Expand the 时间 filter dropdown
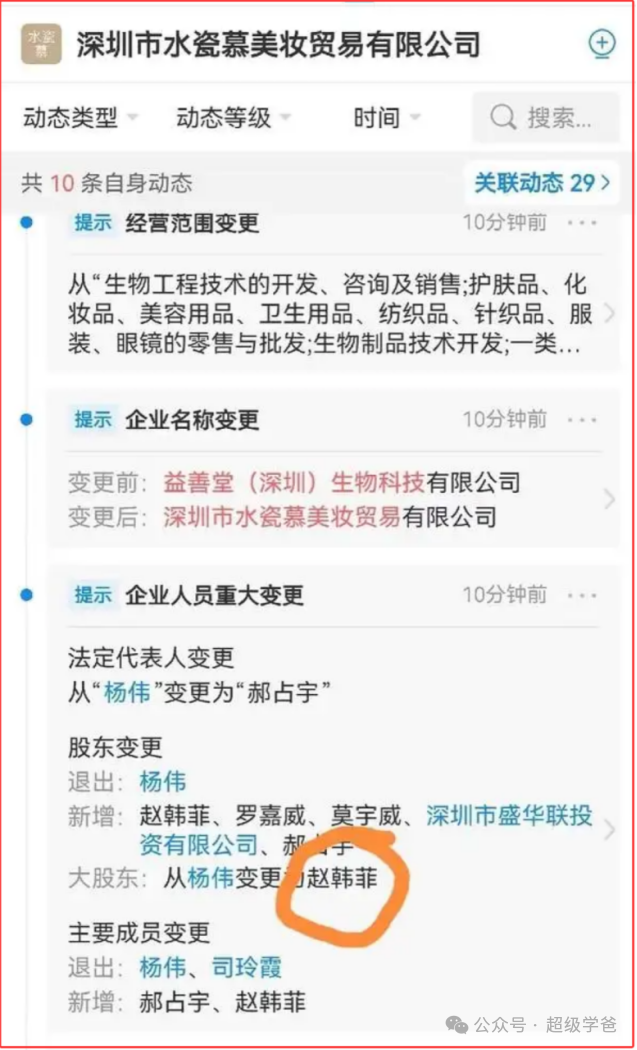This screenshot has height=1050, width=637. [x=387, y=118]
